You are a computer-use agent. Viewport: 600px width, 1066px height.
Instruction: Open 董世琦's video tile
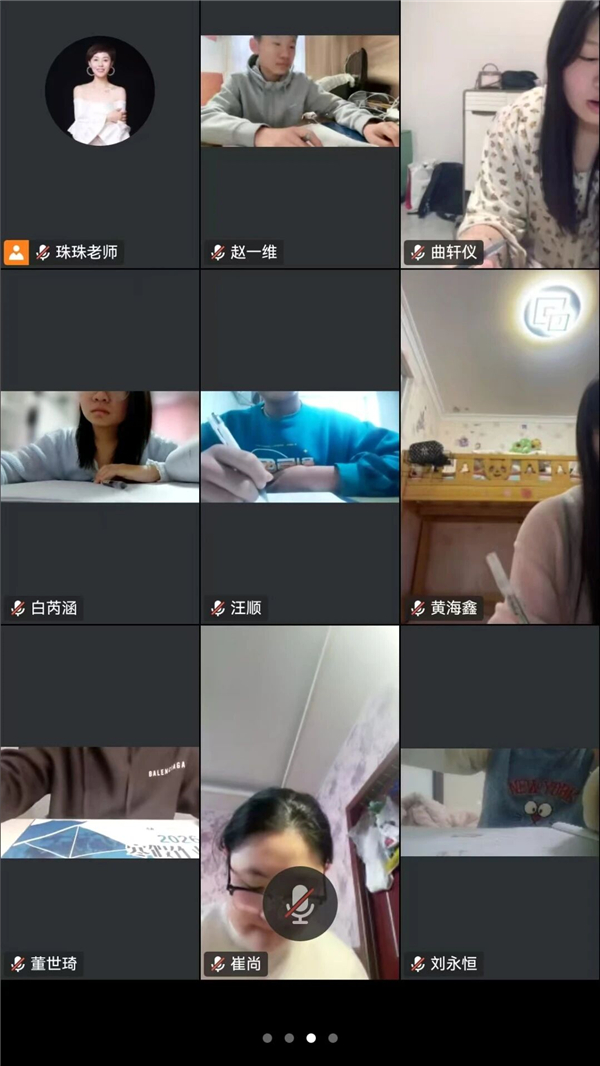[100, 802]
